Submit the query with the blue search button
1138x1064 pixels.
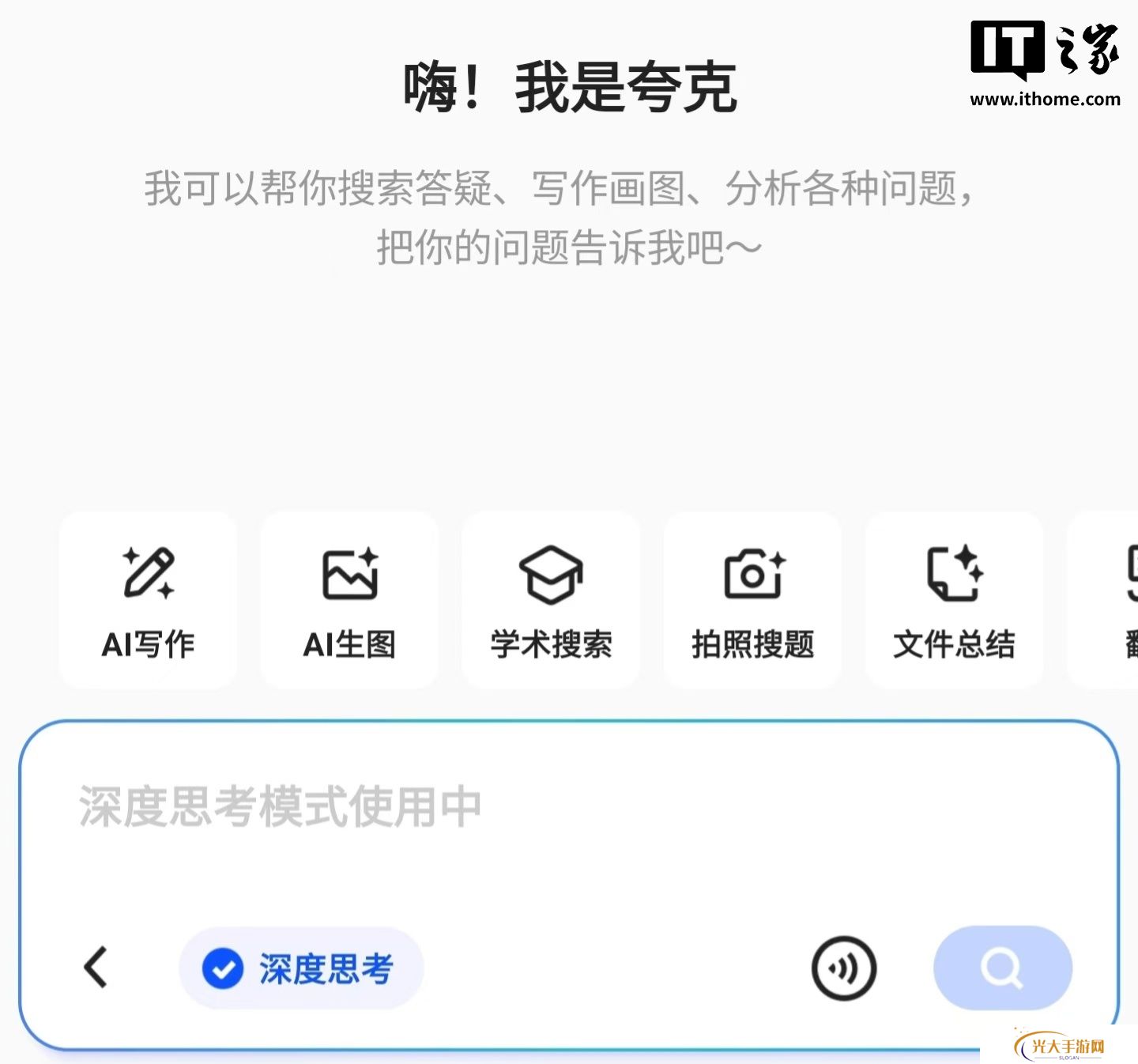tap(1002, 968)
